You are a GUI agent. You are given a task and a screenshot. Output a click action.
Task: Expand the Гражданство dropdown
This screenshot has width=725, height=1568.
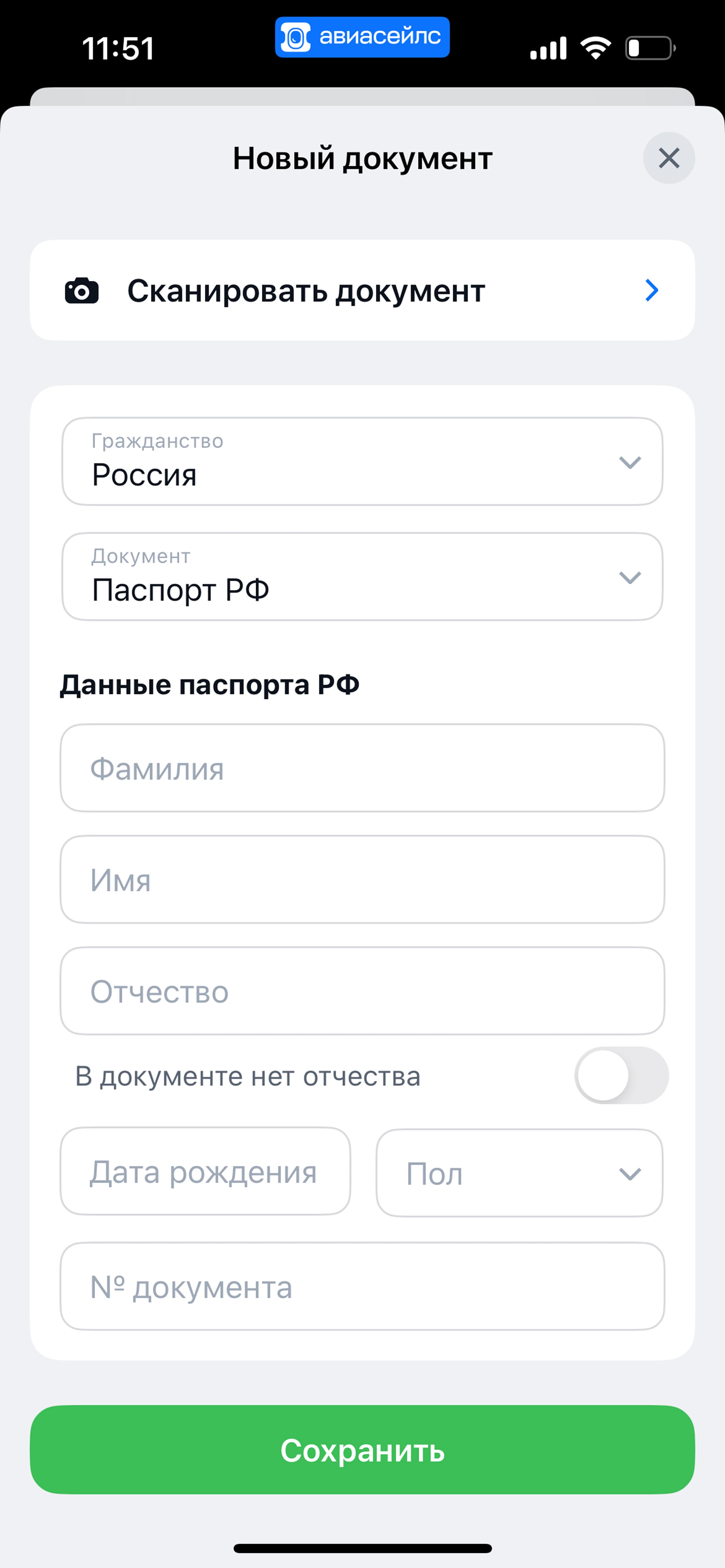(x=362, y=461)
